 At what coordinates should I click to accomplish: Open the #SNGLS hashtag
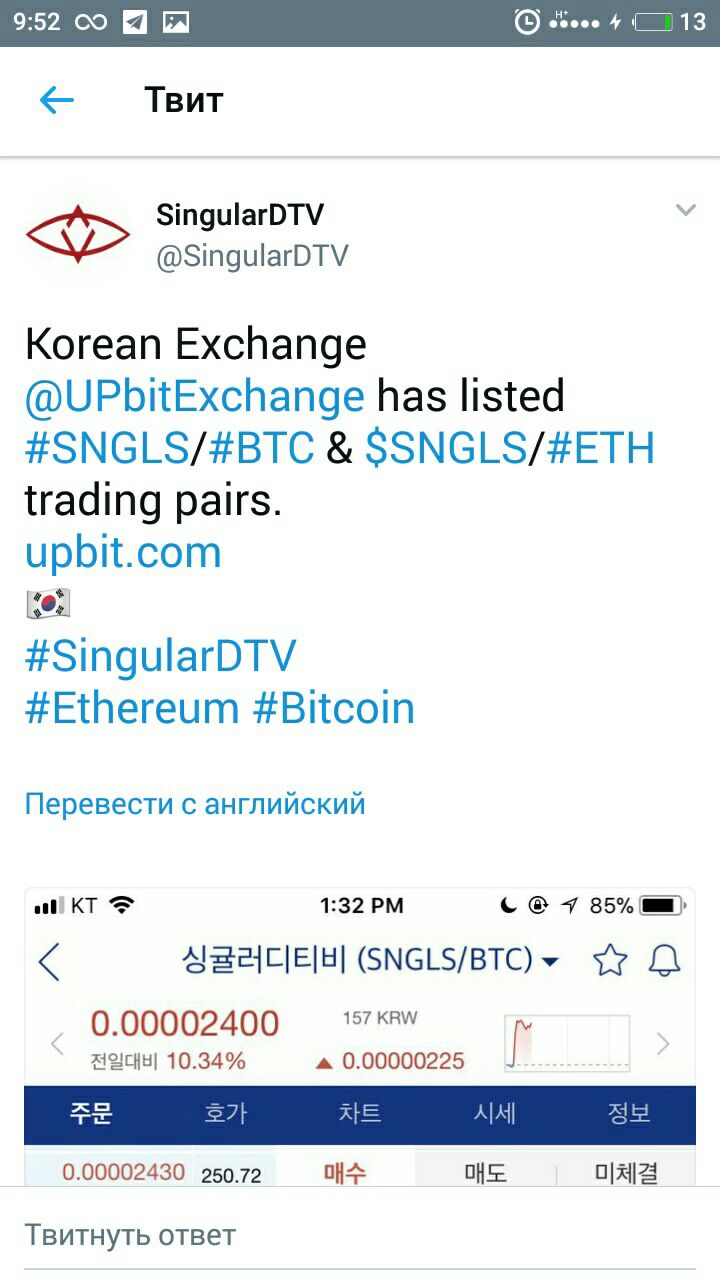pyautogui.click(x=107, y=448)
